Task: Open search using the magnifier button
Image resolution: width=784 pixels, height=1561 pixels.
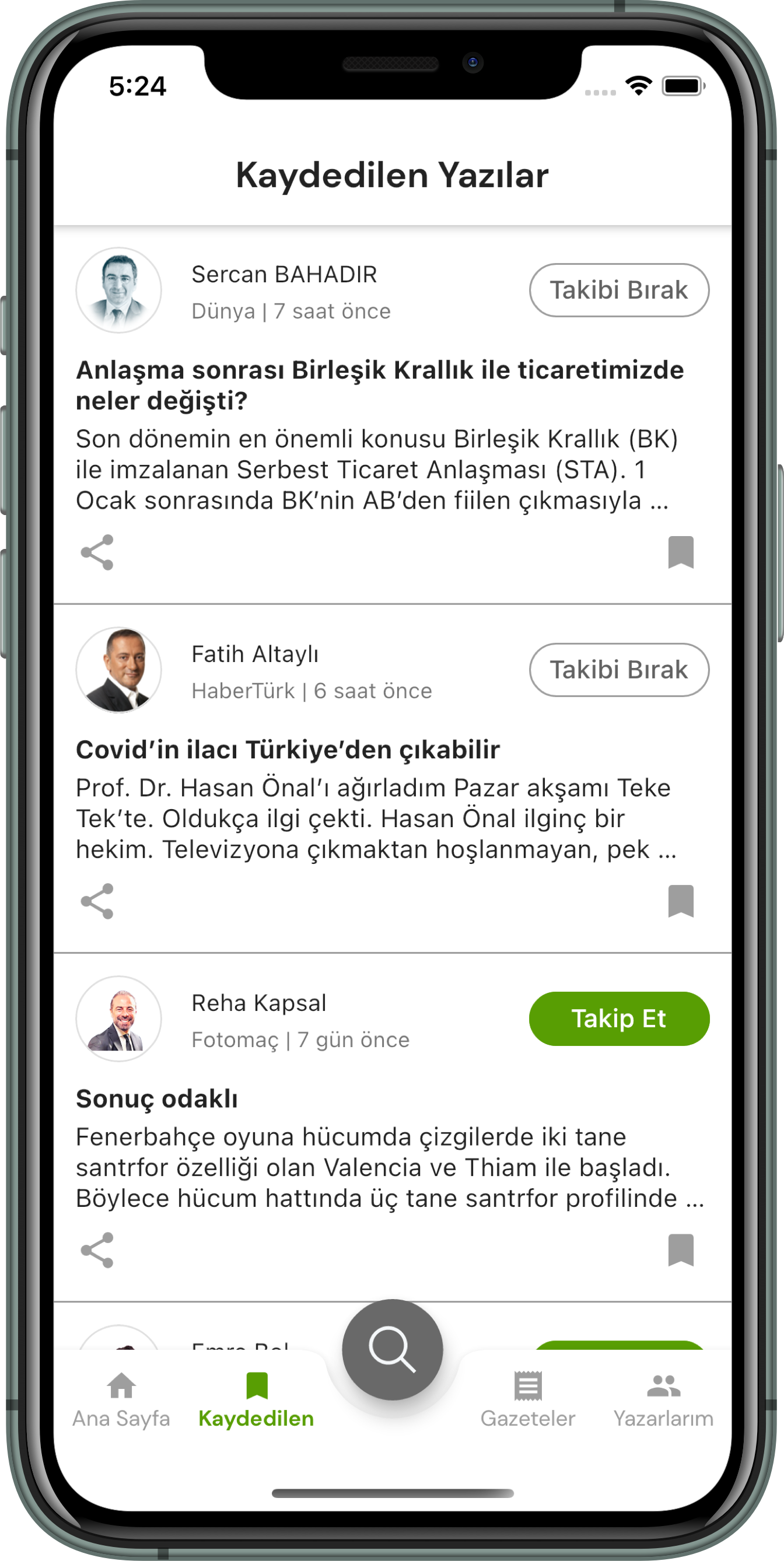Action: click(x=394, y=1349)
